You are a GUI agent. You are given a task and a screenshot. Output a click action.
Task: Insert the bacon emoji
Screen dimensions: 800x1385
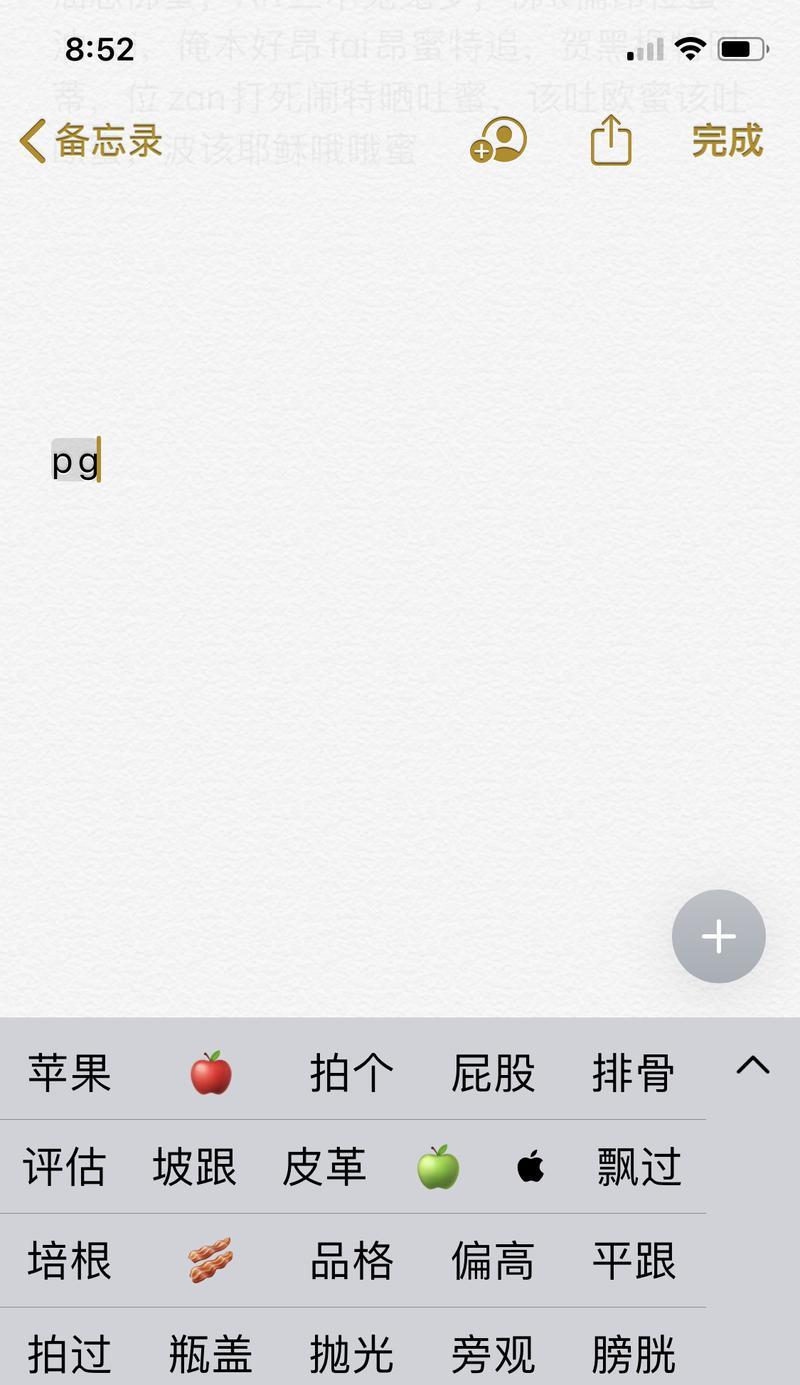point(211,1261)
